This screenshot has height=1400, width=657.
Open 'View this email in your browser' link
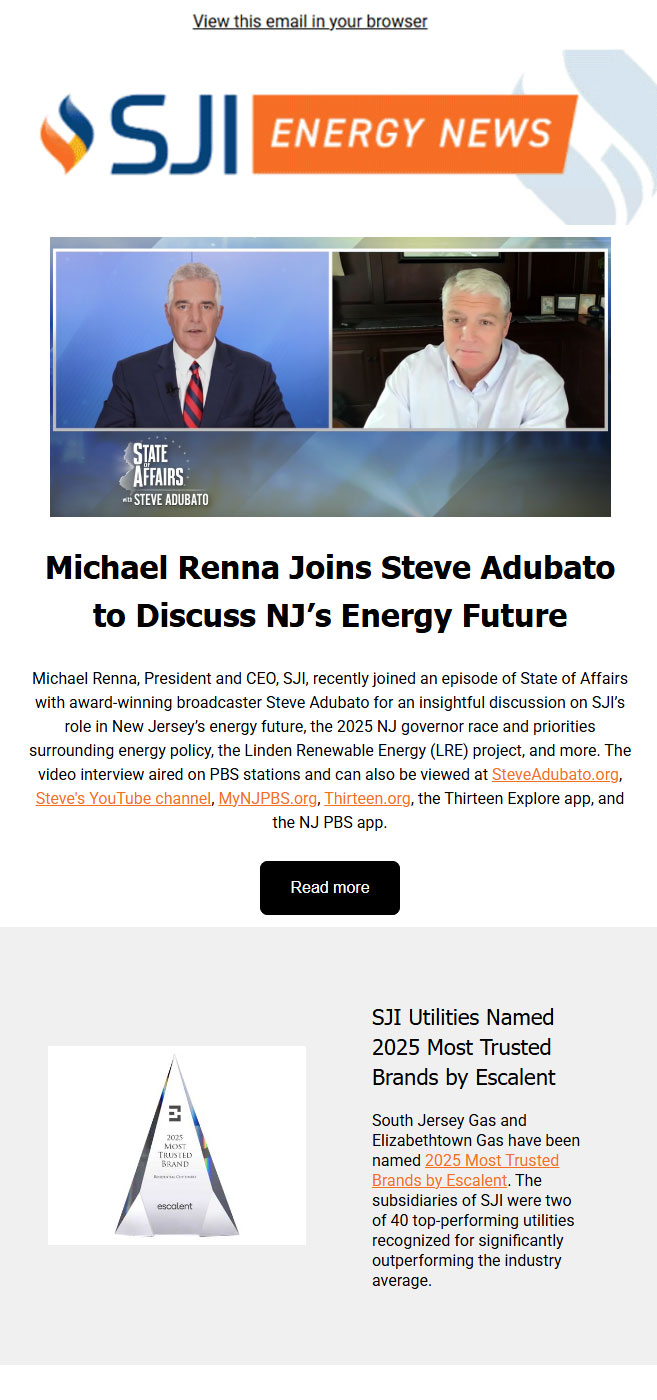tap(310, 21)
